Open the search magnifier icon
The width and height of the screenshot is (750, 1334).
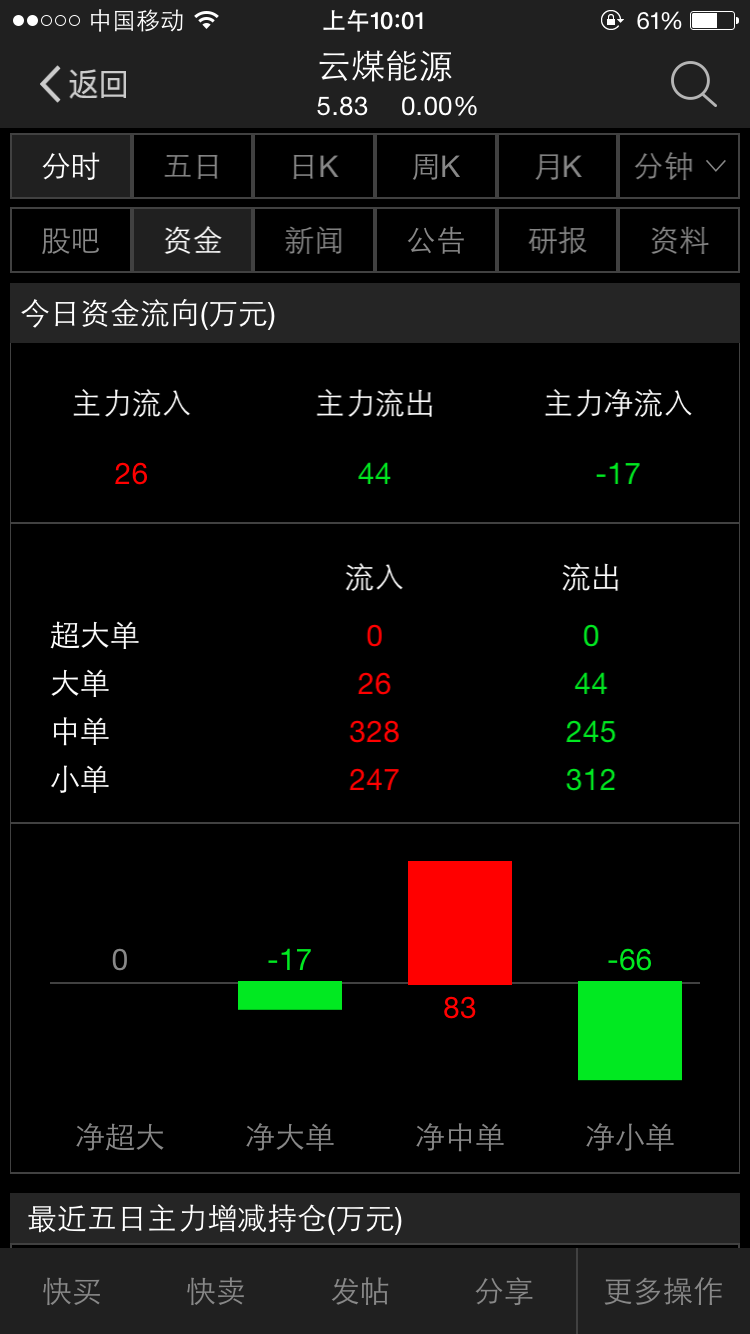pos(693,84)
